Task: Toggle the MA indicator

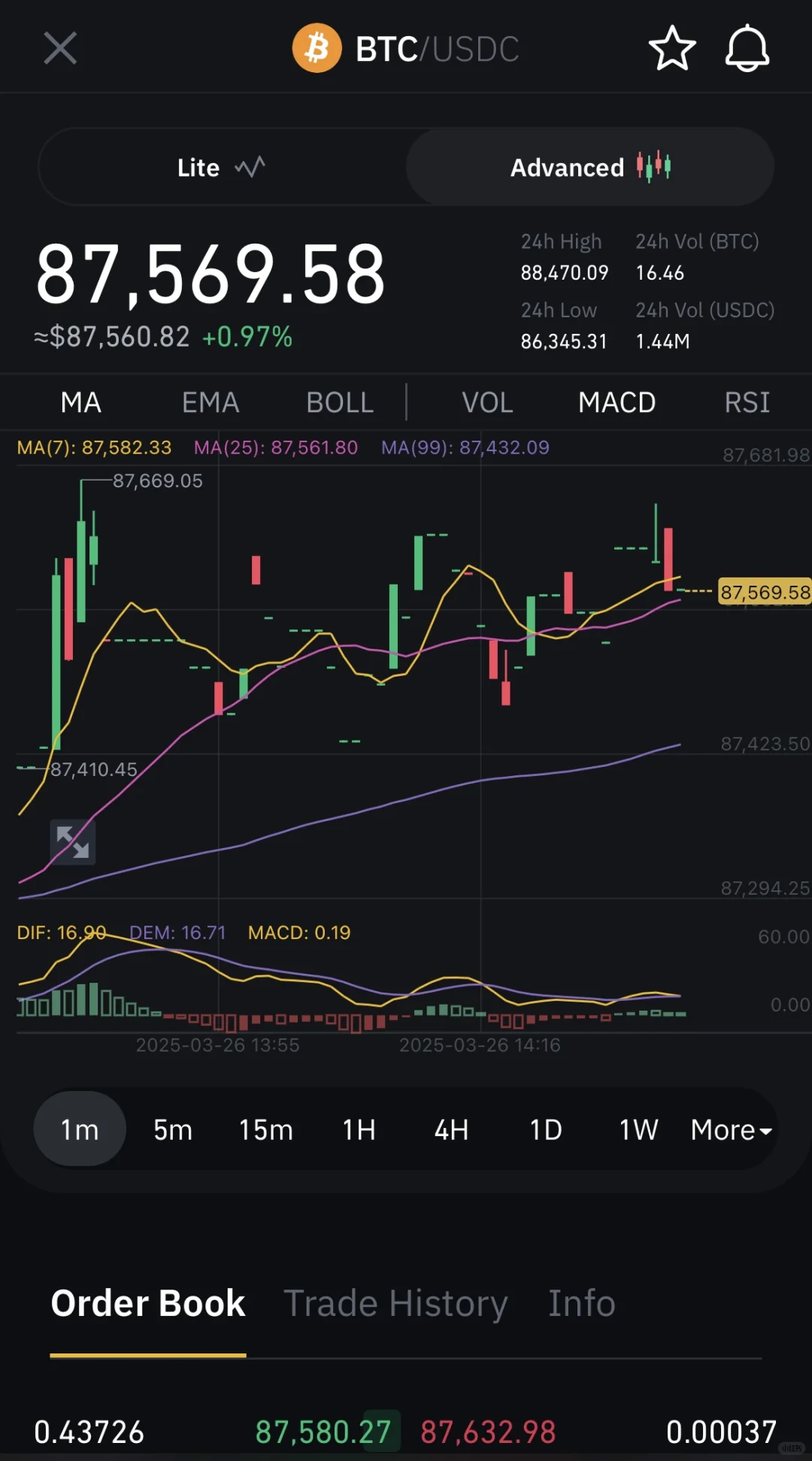Action: tap(81, 403)
